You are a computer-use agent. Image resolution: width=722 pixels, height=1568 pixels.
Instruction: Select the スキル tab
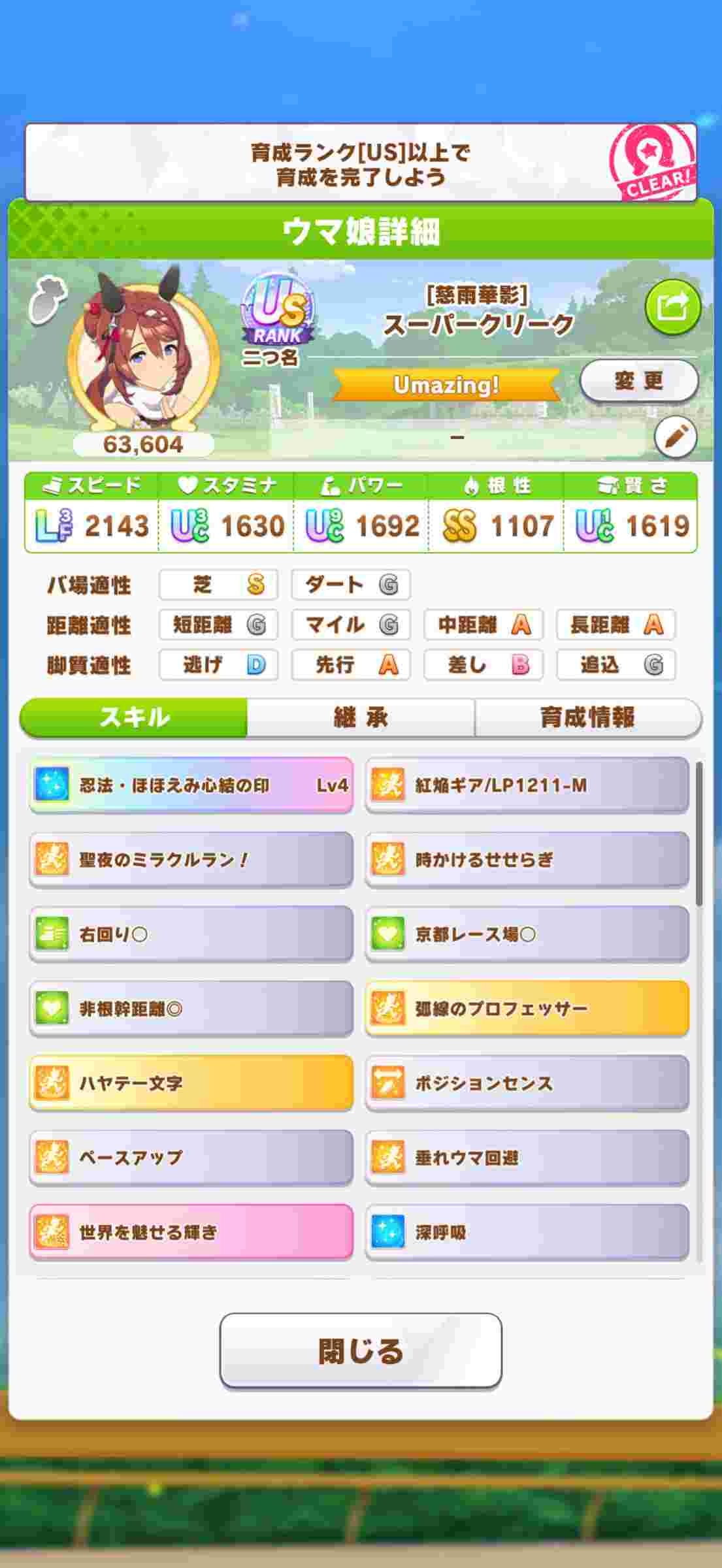(x=135, y=717)
